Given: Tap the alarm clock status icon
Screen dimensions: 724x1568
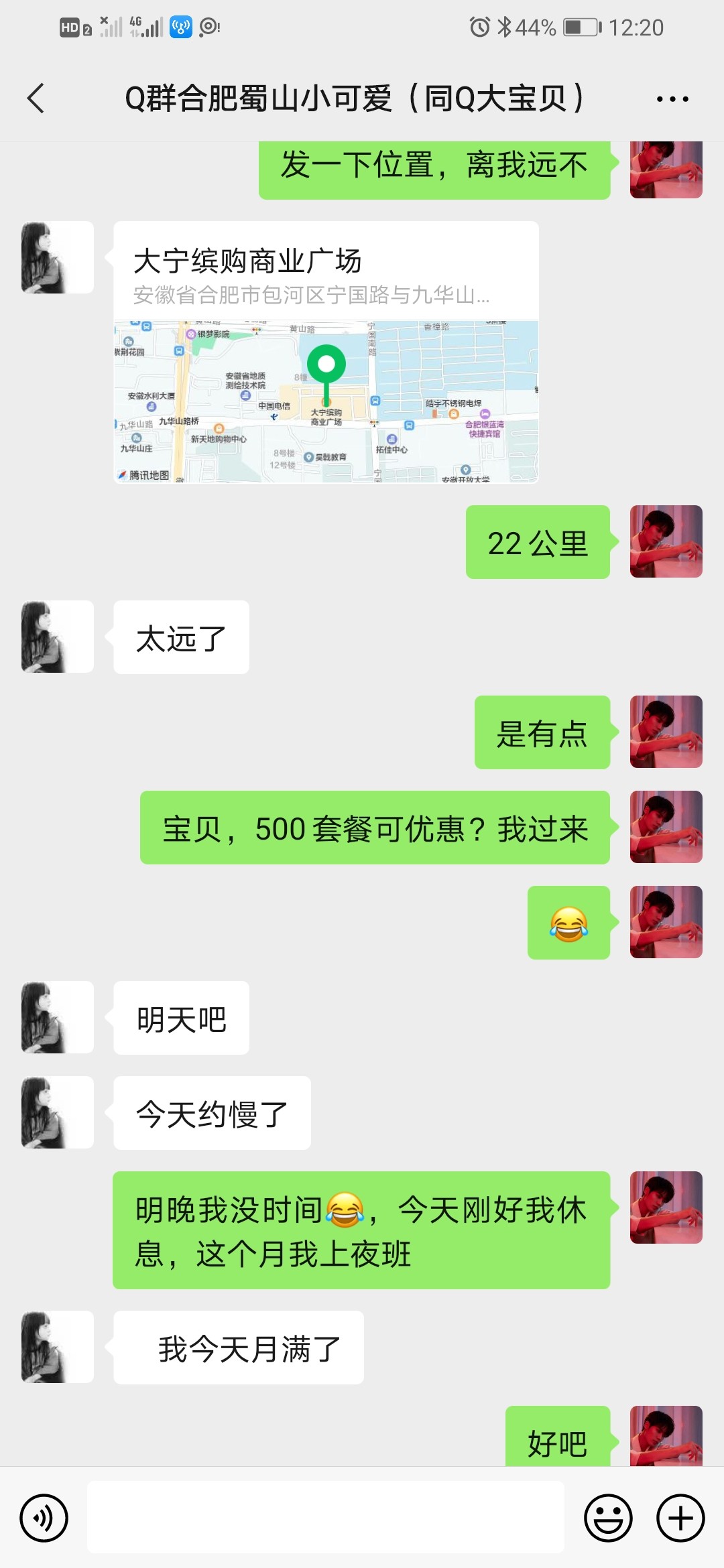Looking at the screenshot, I should pyautogui.click(x=477, y=27).
